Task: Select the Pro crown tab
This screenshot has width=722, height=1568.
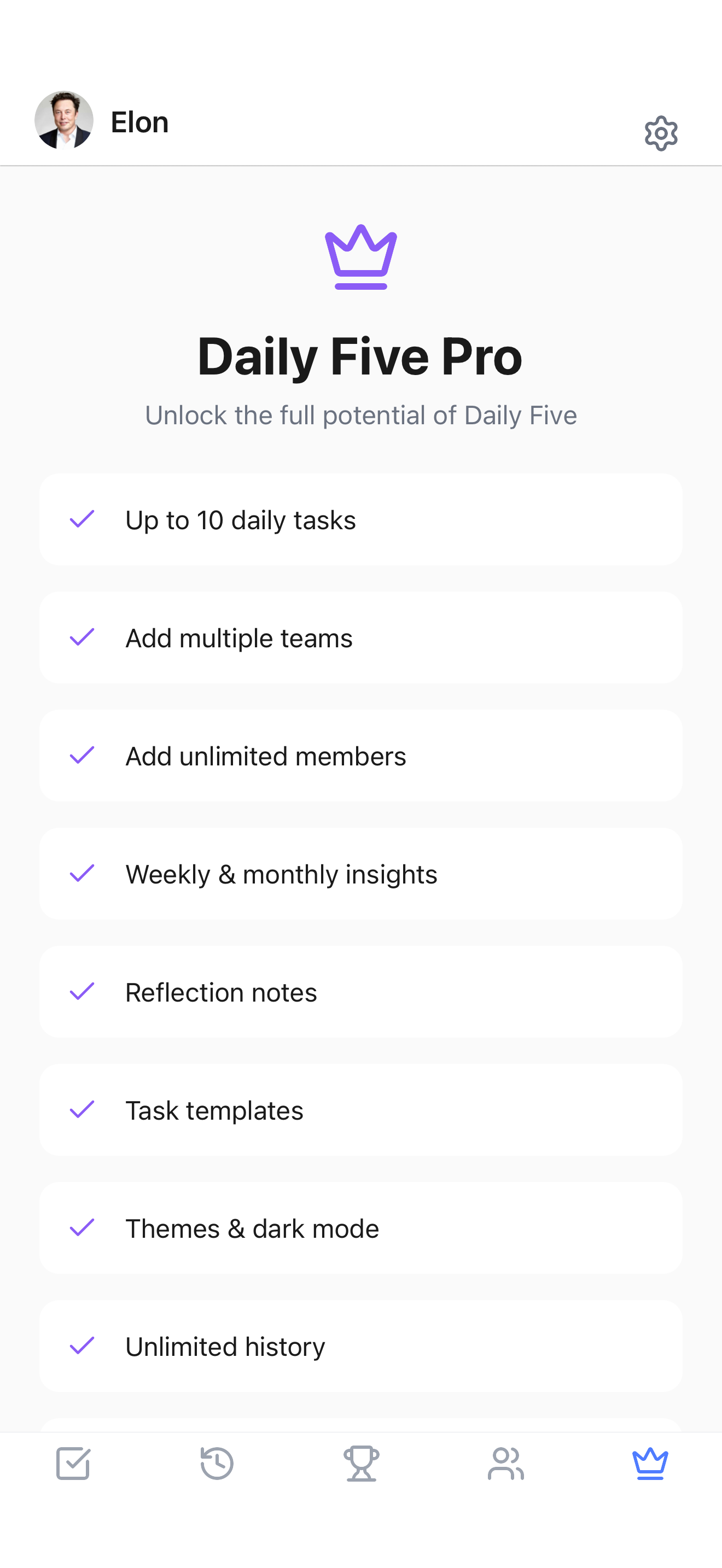Action: click(650, 1462)
